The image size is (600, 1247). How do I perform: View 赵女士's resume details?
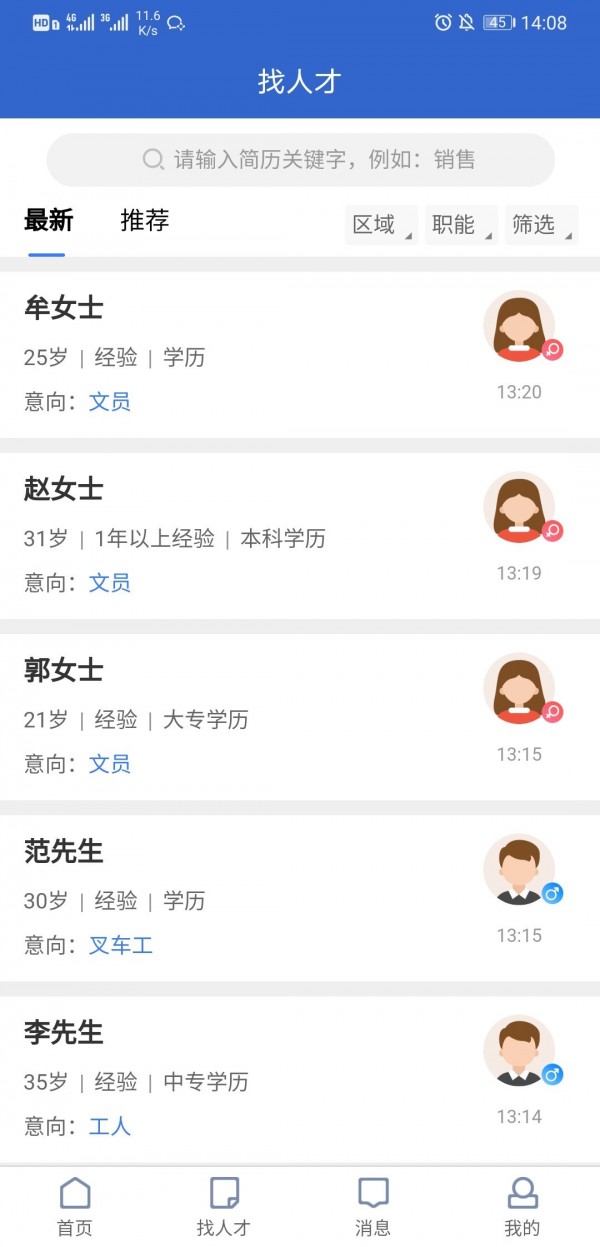[250, 535]
